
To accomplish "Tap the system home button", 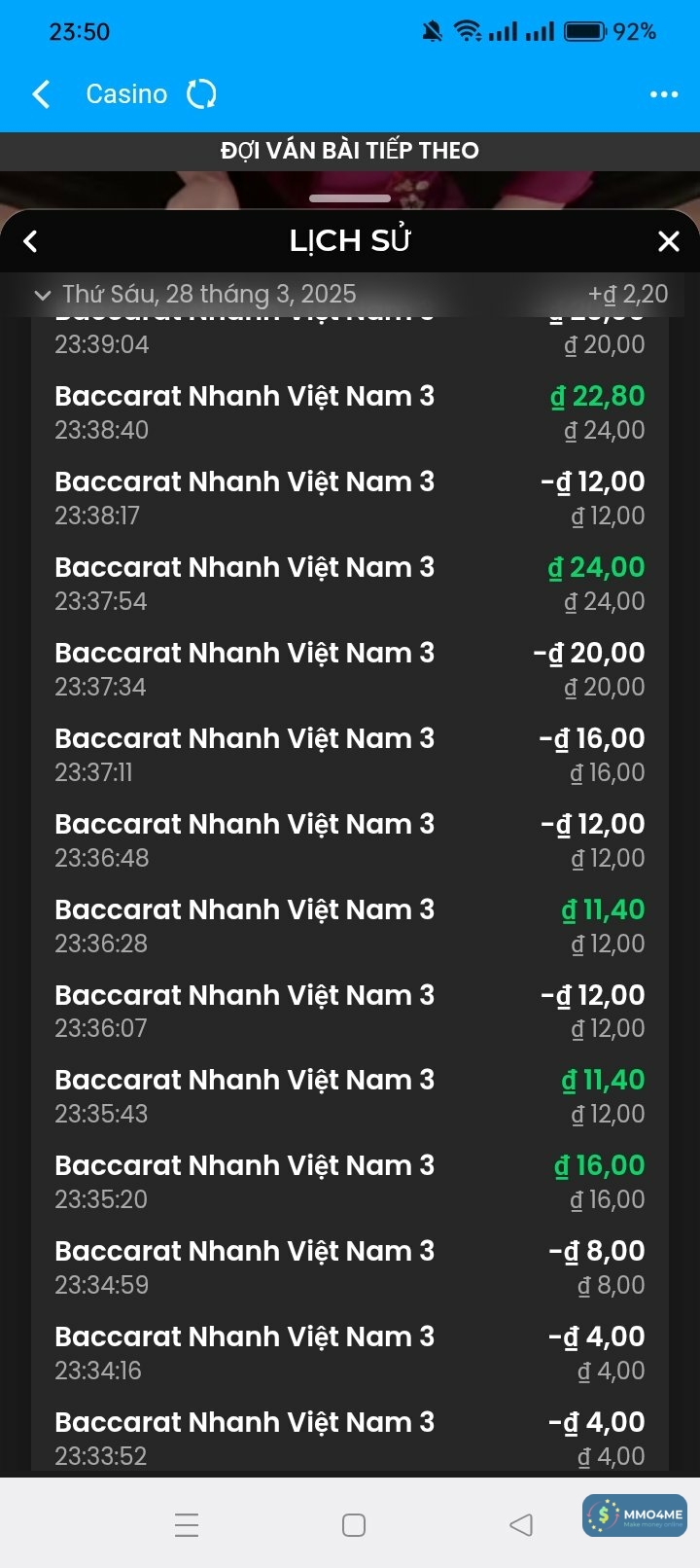I will tap(354, 1524).
